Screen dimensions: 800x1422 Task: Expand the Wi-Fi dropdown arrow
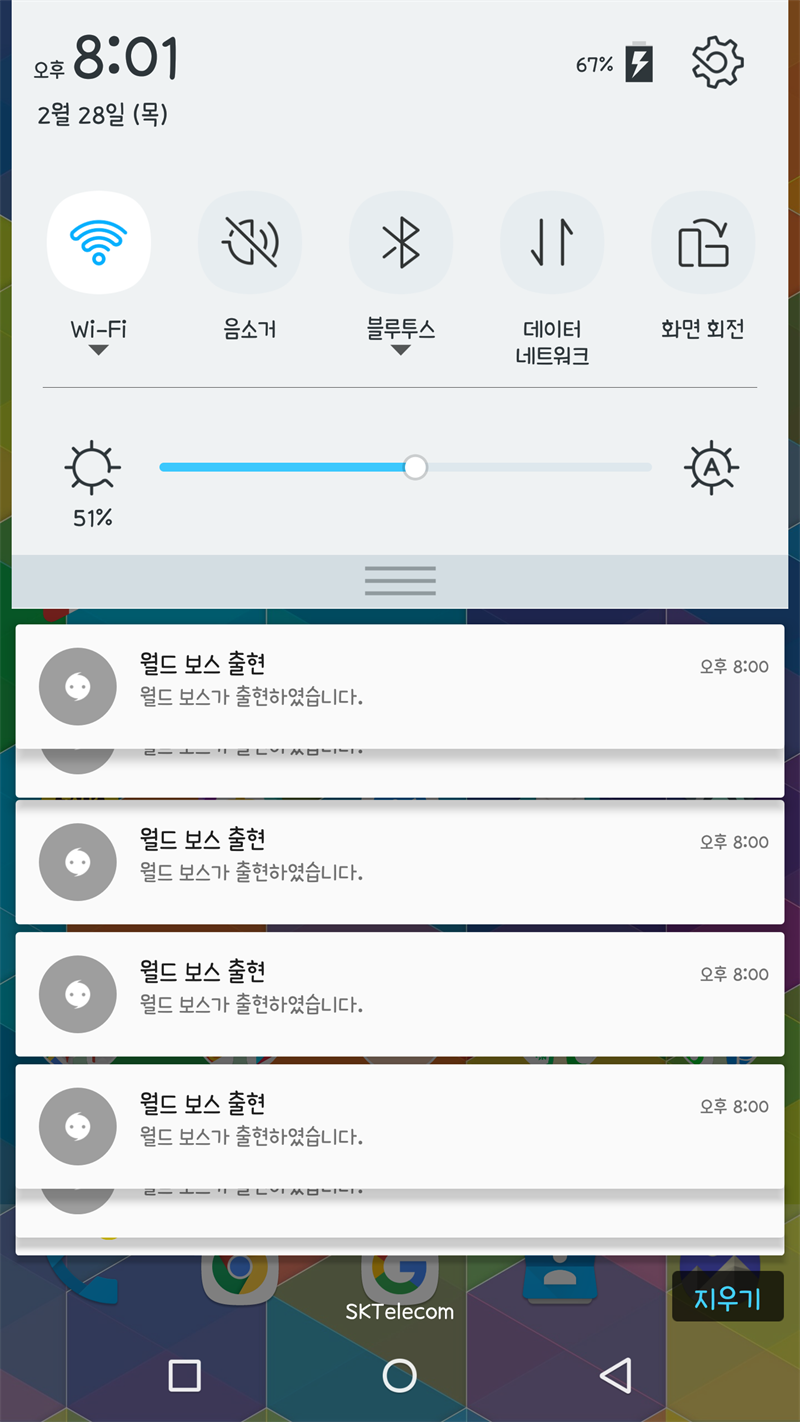(x=98, y=350)
